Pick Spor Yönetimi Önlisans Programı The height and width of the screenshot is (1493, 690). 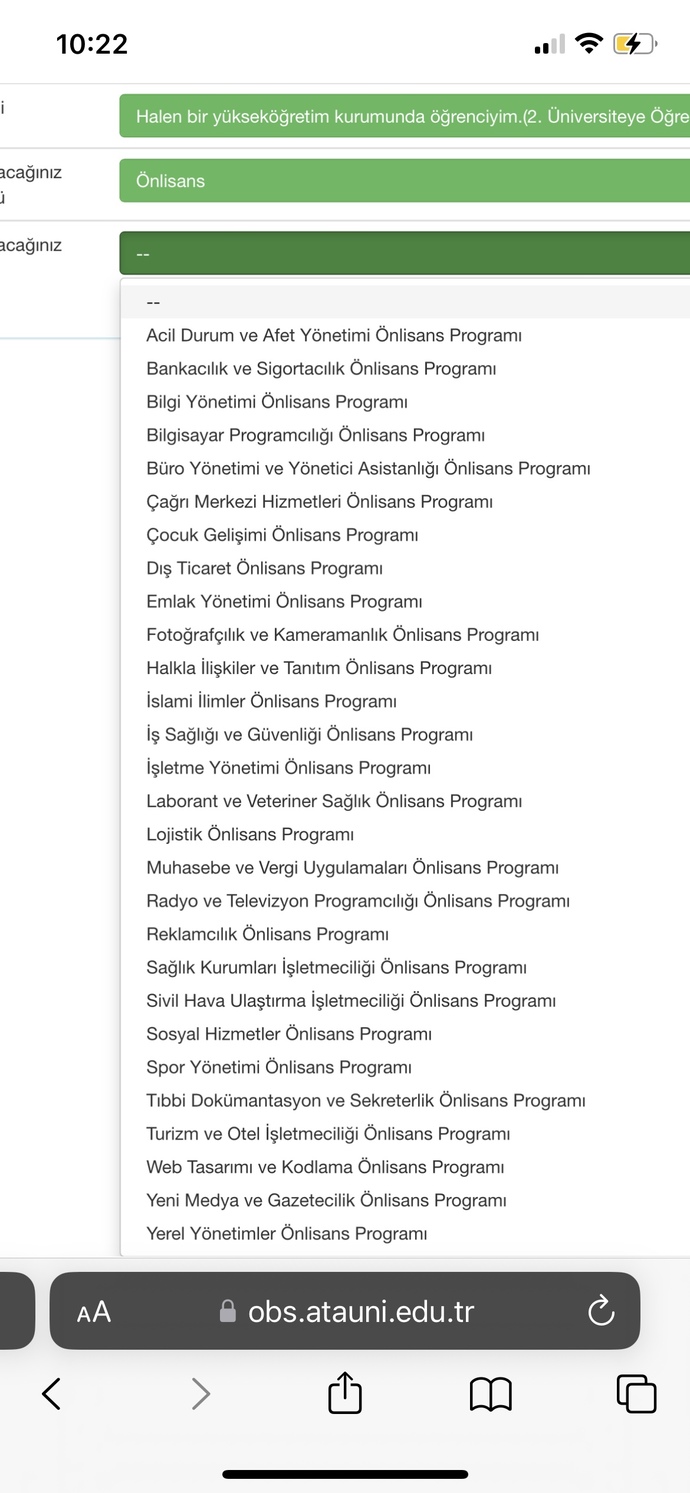pyautogui.click(x=405, y=1067)
